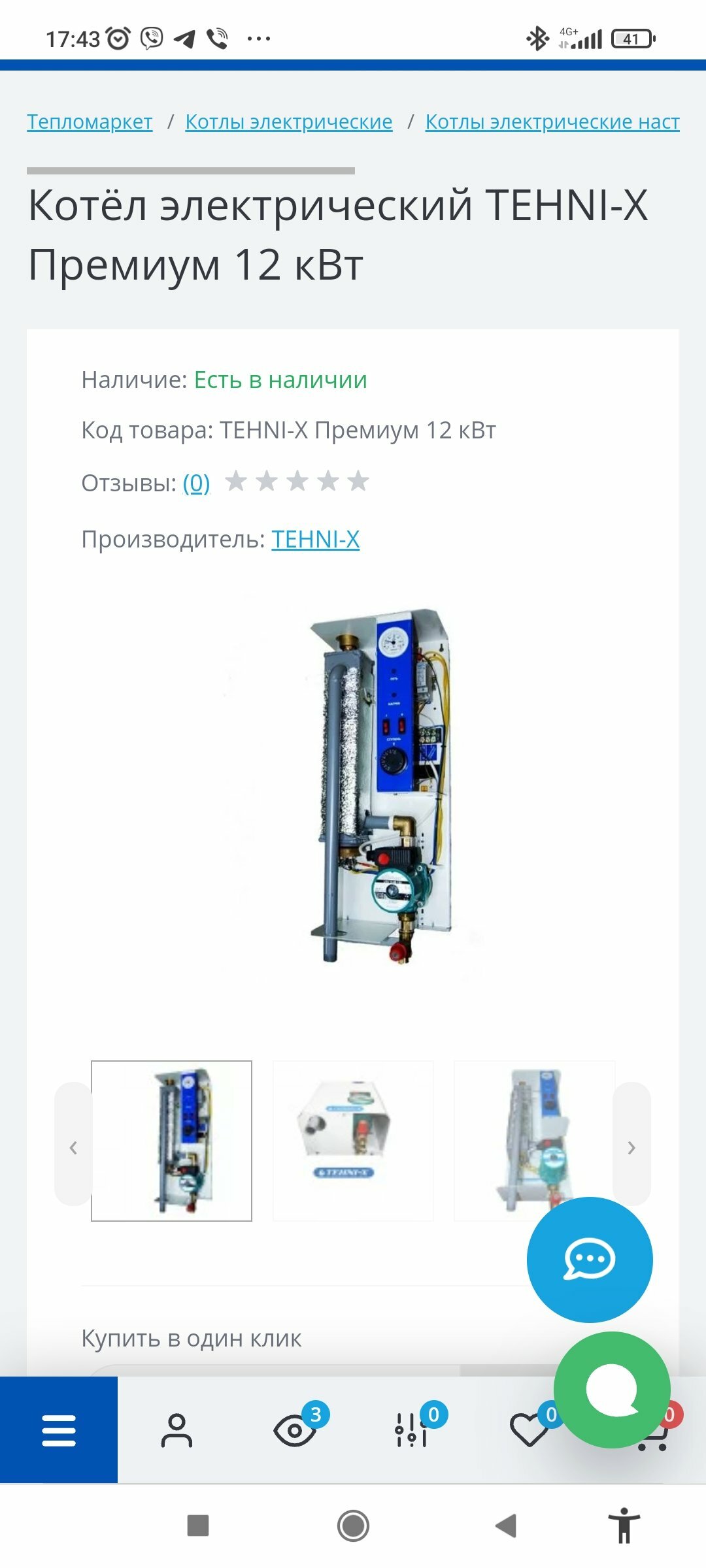
Task: Select the second thumbnail with white boiler casing
Action: [x=353, y=1141]
